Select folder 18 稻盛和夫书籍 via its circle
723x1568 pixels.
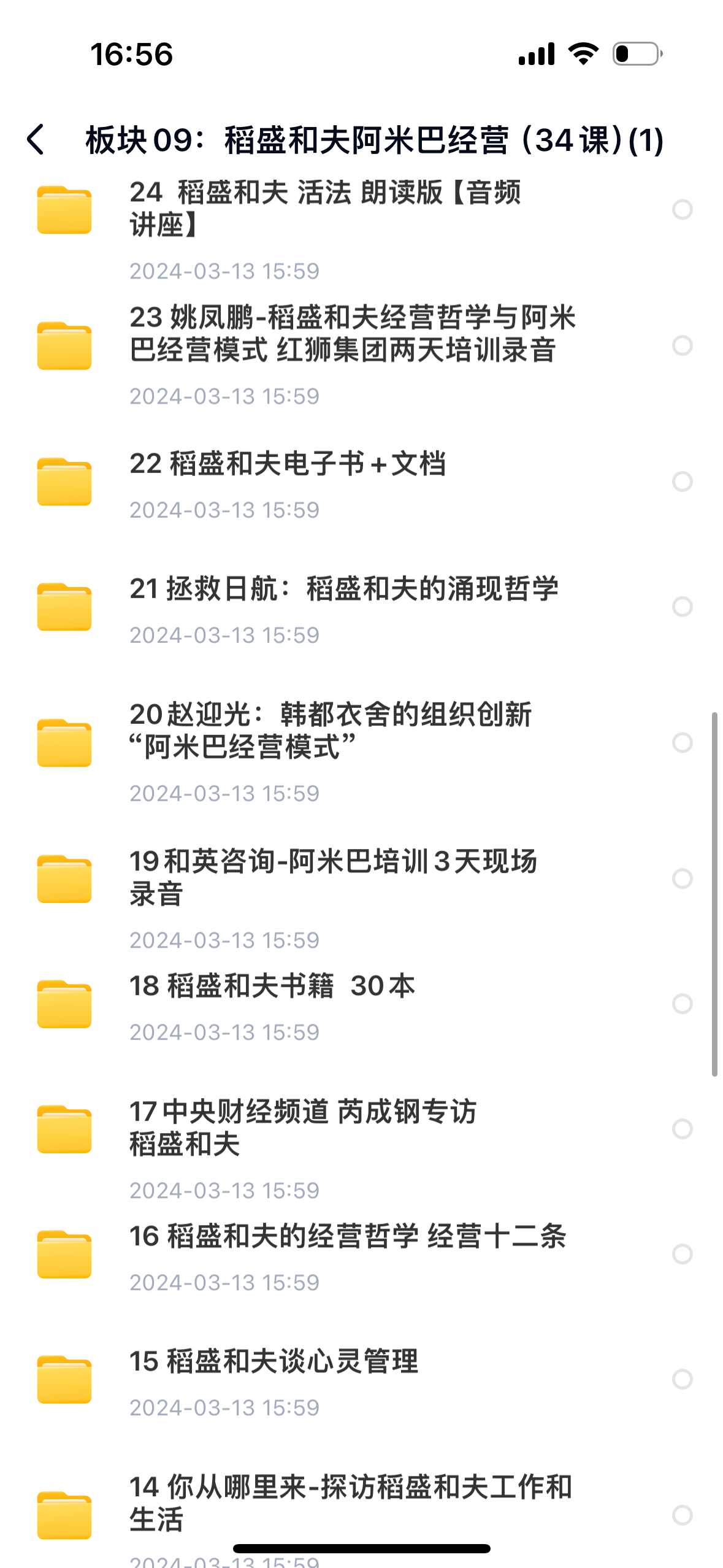[x=682, y=1004]
